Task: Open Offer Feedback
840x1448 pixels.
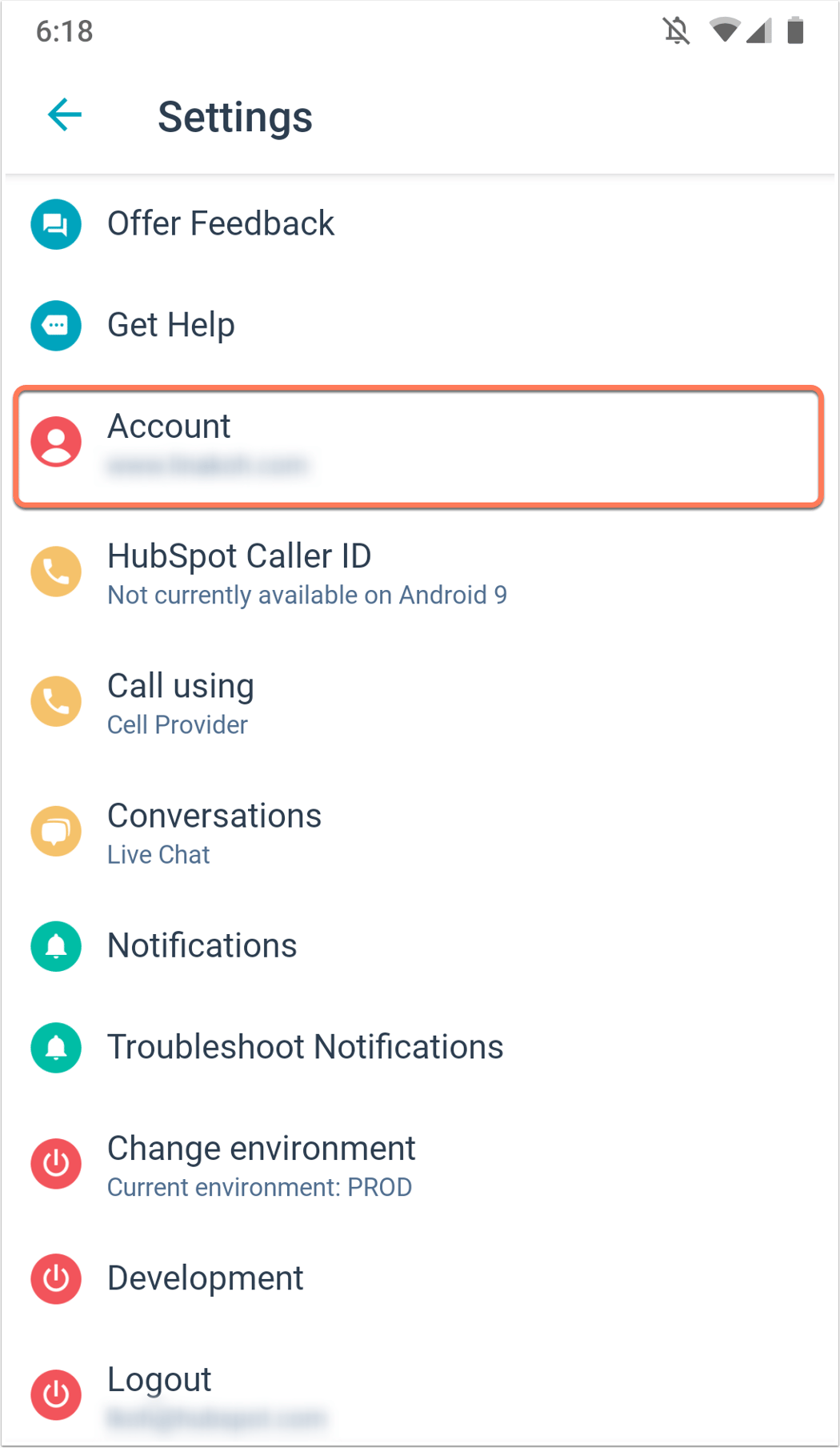Action: click(420, 224)
